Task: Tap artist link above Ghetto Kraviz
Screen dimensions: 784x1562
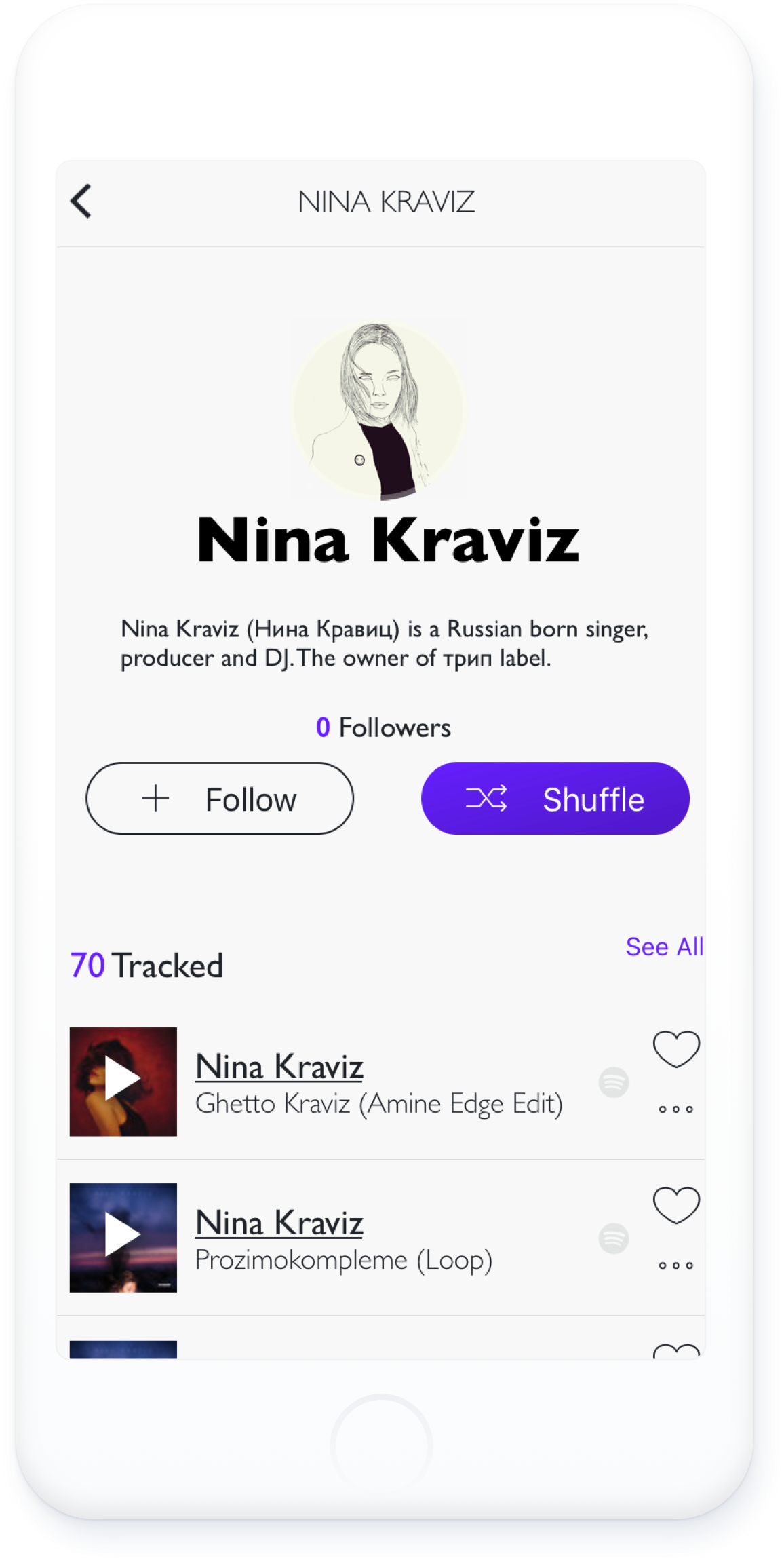Action: click(279, 1067)
